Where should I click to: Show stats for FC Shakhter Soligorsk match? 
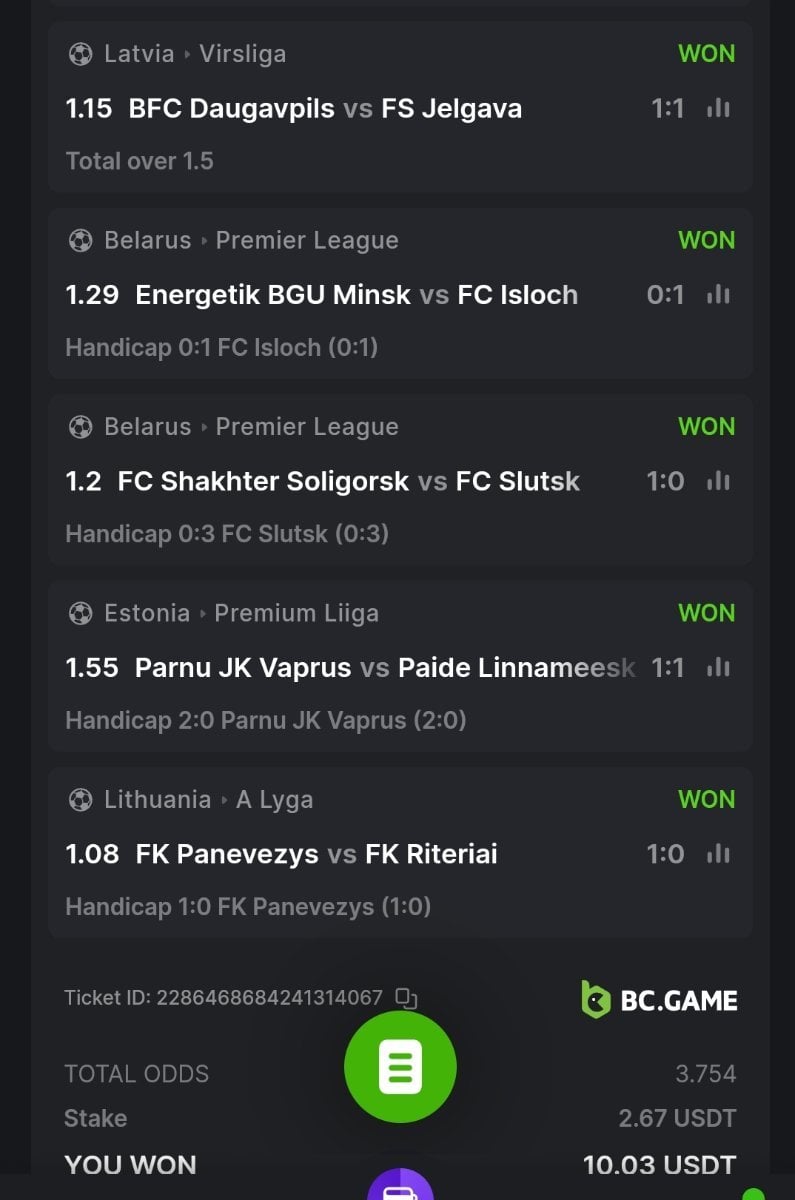click(718, 481)
